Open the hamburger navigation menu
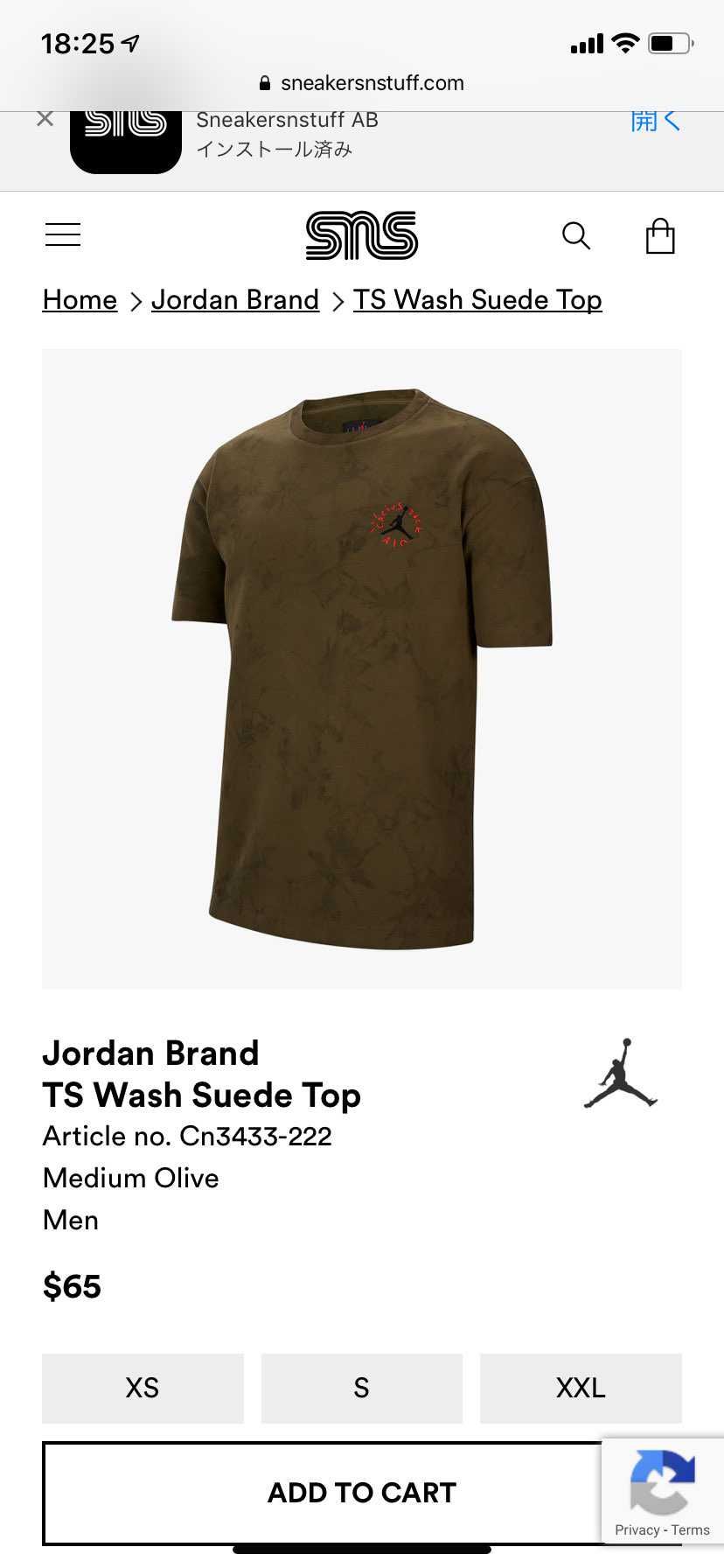This screenshot has height=1568, width=724. (x=63, y=234)
